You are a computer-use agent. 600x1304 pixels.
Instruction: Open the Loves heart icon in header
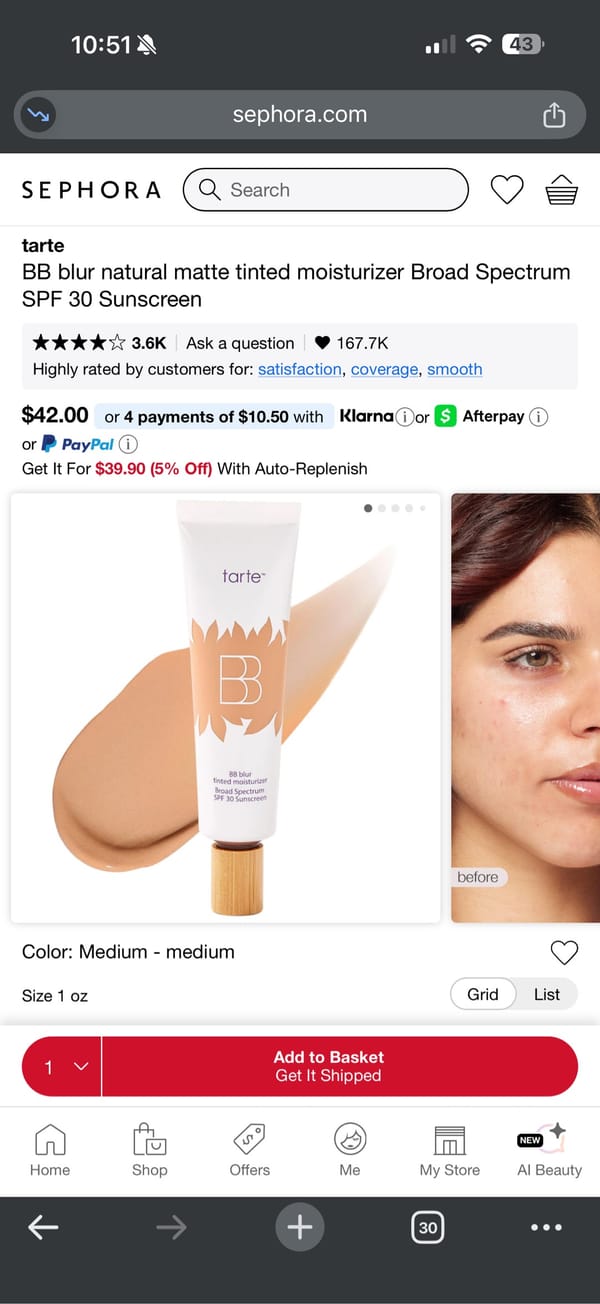point(507,190)
